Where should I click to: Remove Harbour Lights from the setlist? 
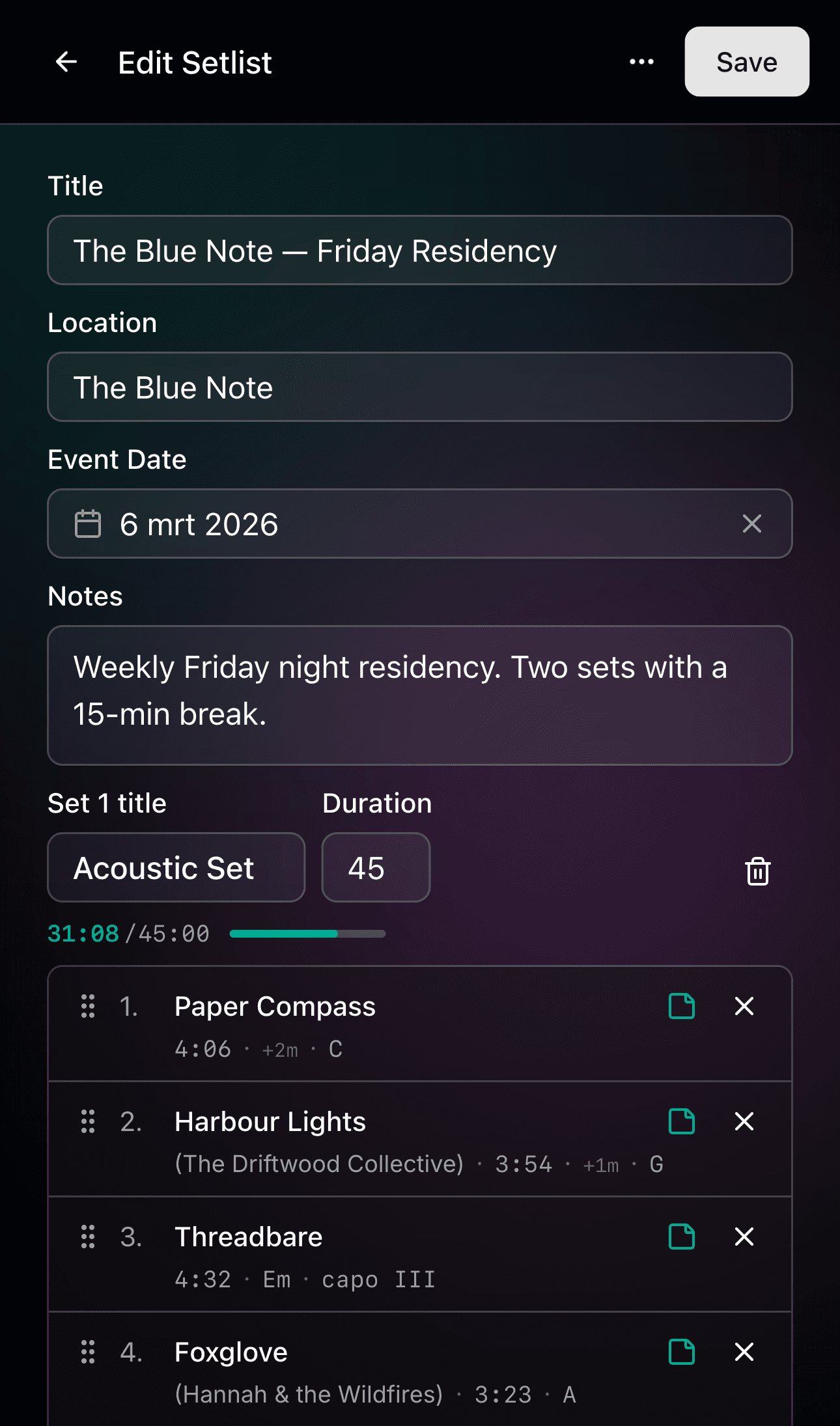pyautogui.click(x=744, y=1122)
